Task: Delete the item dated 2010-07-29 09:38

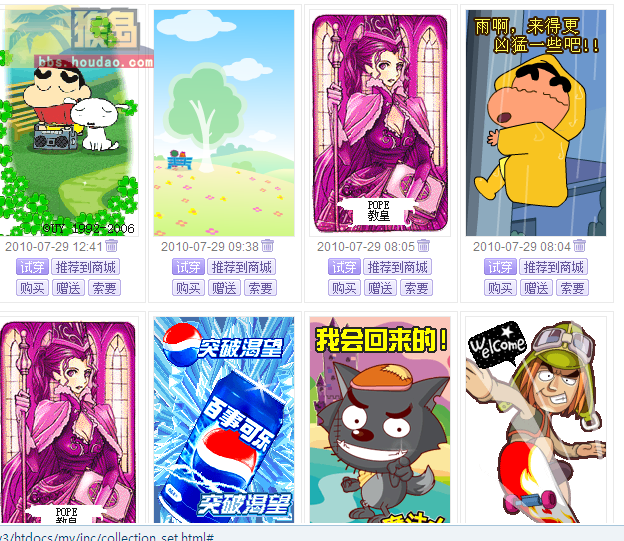Action: point(267,246)
